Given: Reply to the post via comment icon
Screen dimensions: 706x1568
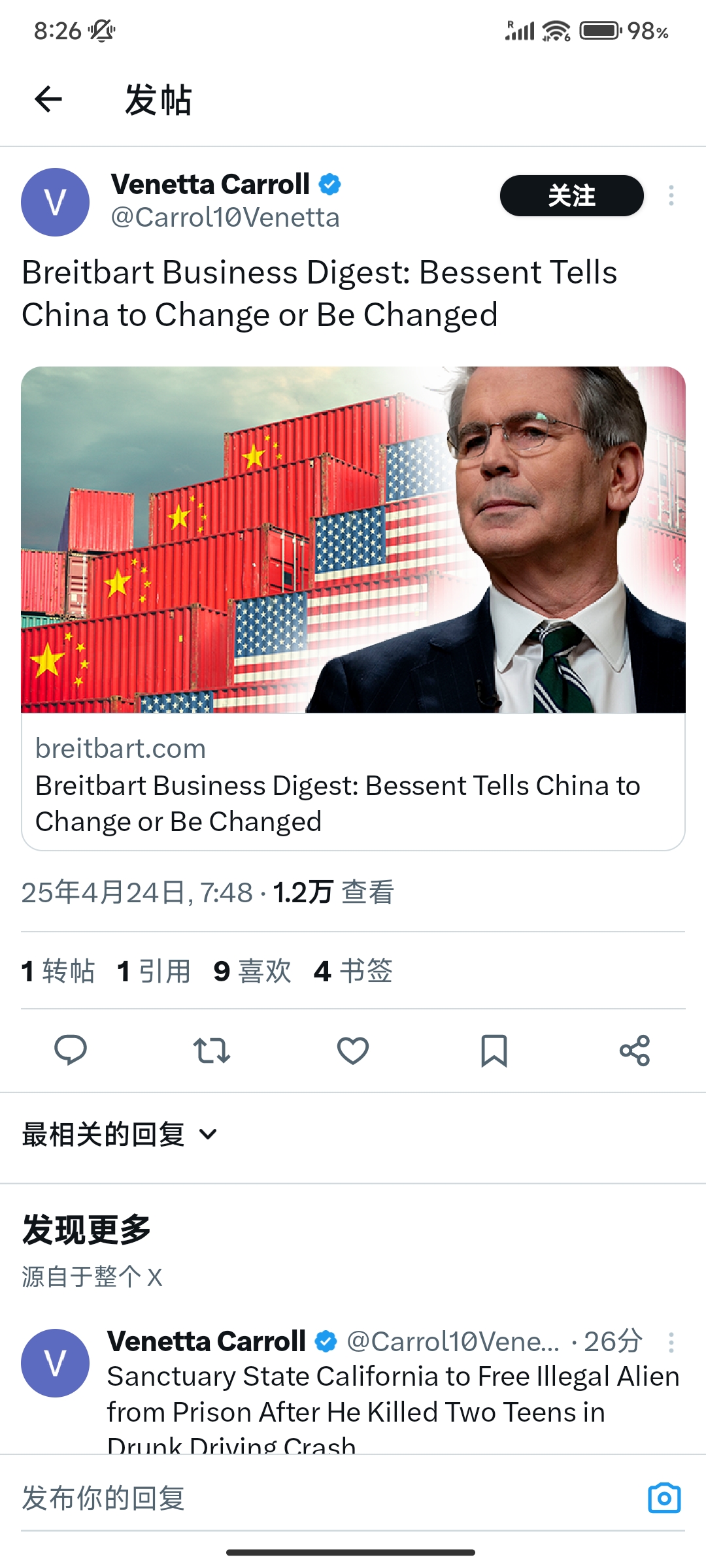Looking at the screenshot, I should pyautogui.click(x=71, y=1051).
